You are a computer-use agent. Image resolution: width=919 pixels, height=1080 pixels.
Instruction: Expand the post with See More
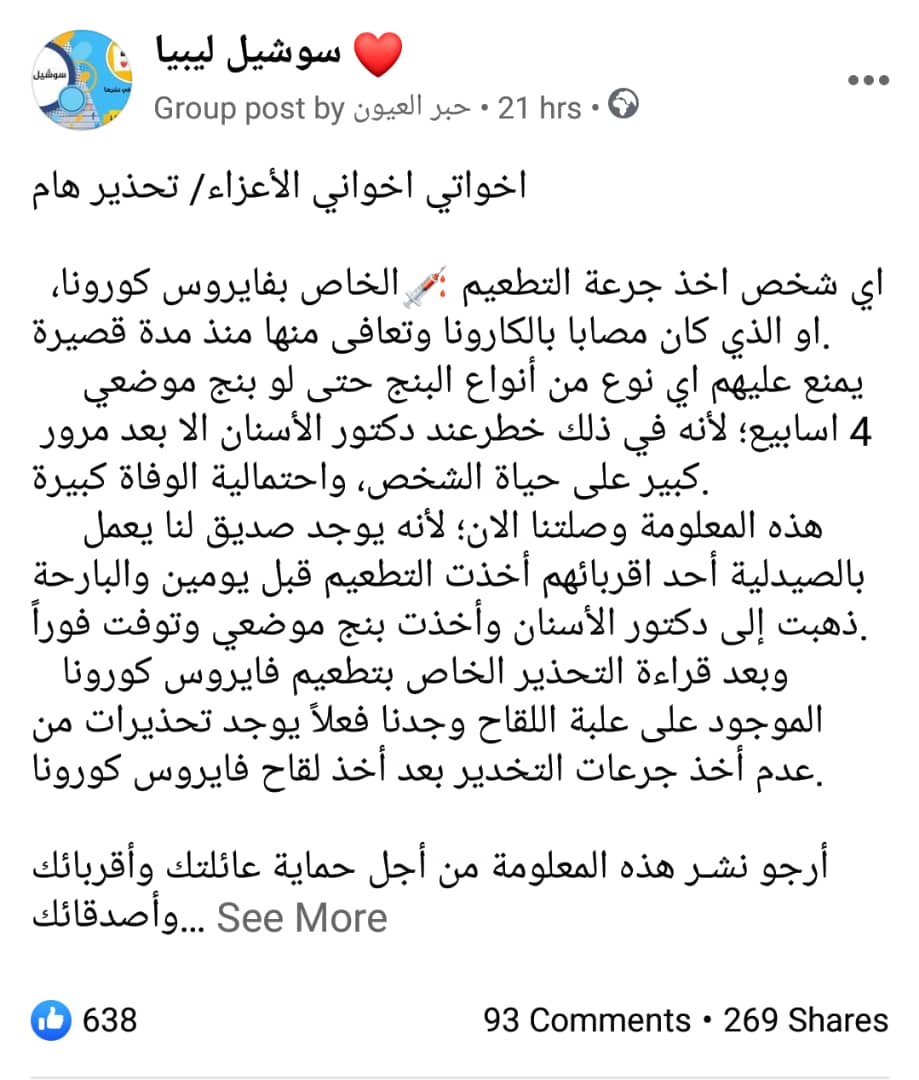coord(302,917)
